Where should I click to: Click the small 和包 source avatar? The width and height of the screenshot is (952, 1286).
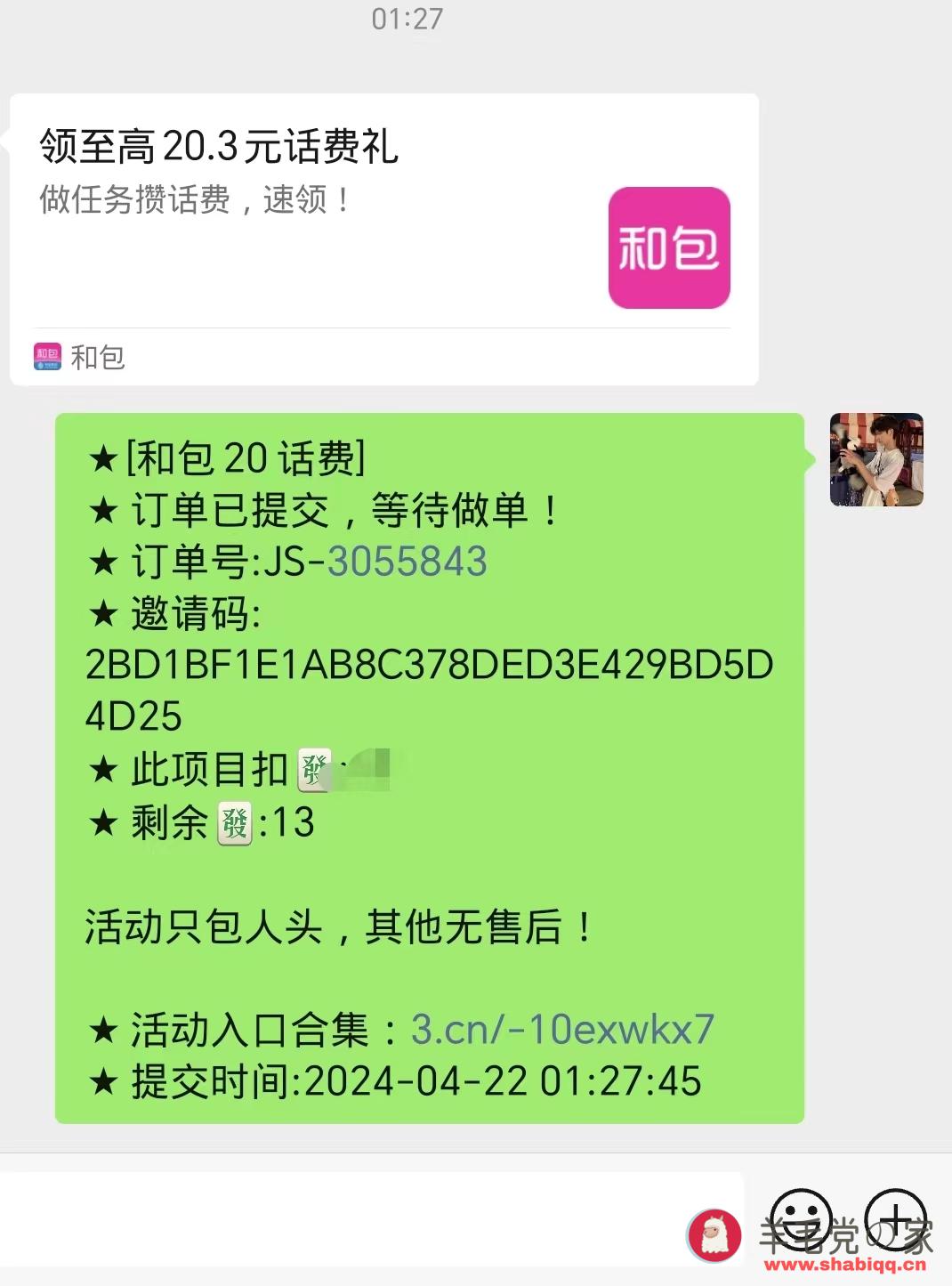point(45,358)
